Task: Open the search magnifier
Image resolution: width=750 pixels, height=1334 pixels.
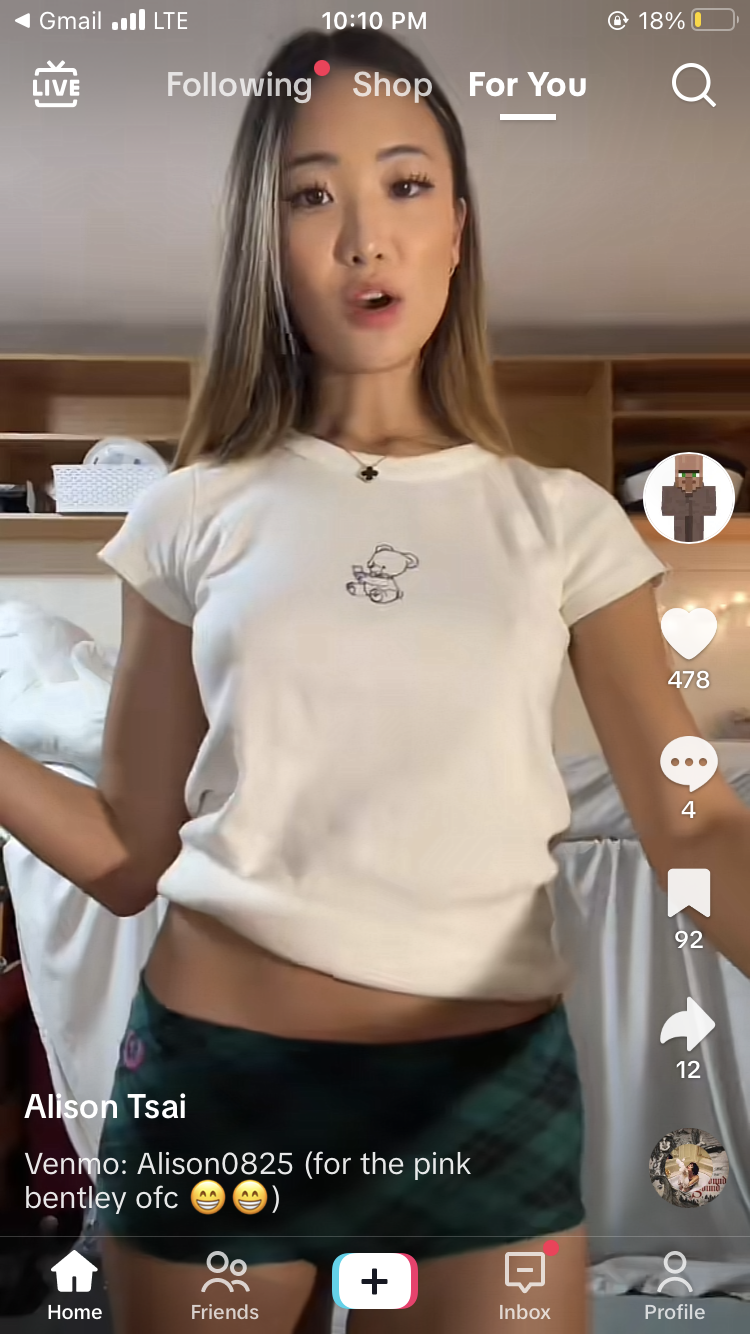Action: [x=693, y=86]
